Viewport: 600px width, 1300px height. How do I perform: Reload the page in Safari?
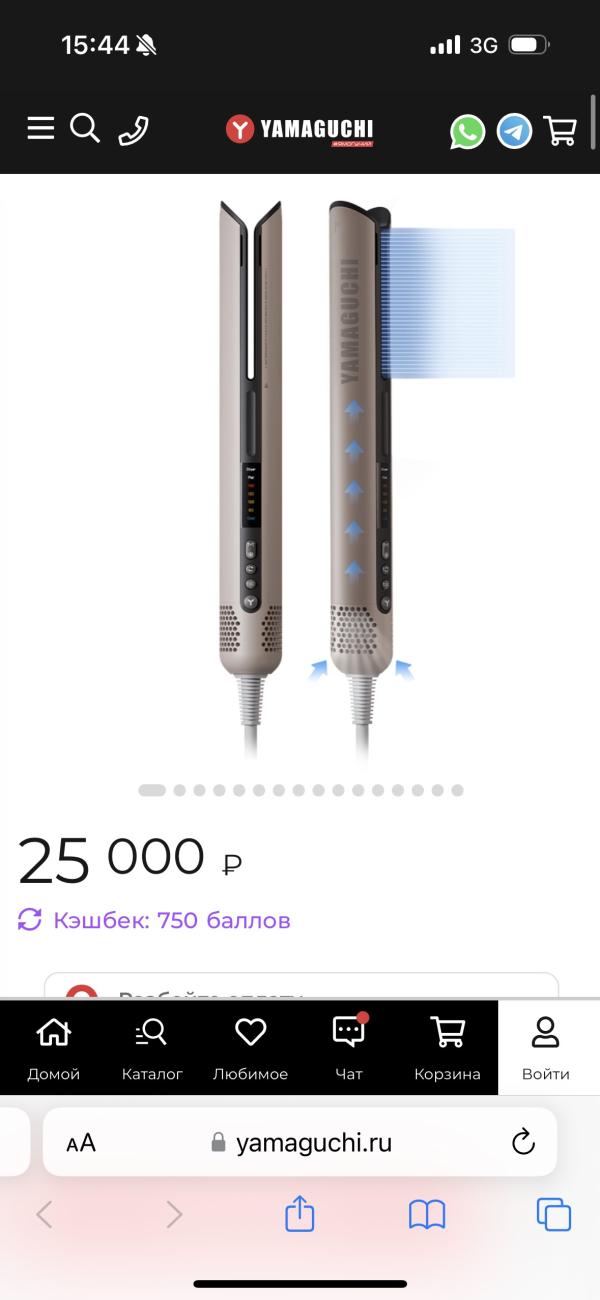tap(523, 1143)
